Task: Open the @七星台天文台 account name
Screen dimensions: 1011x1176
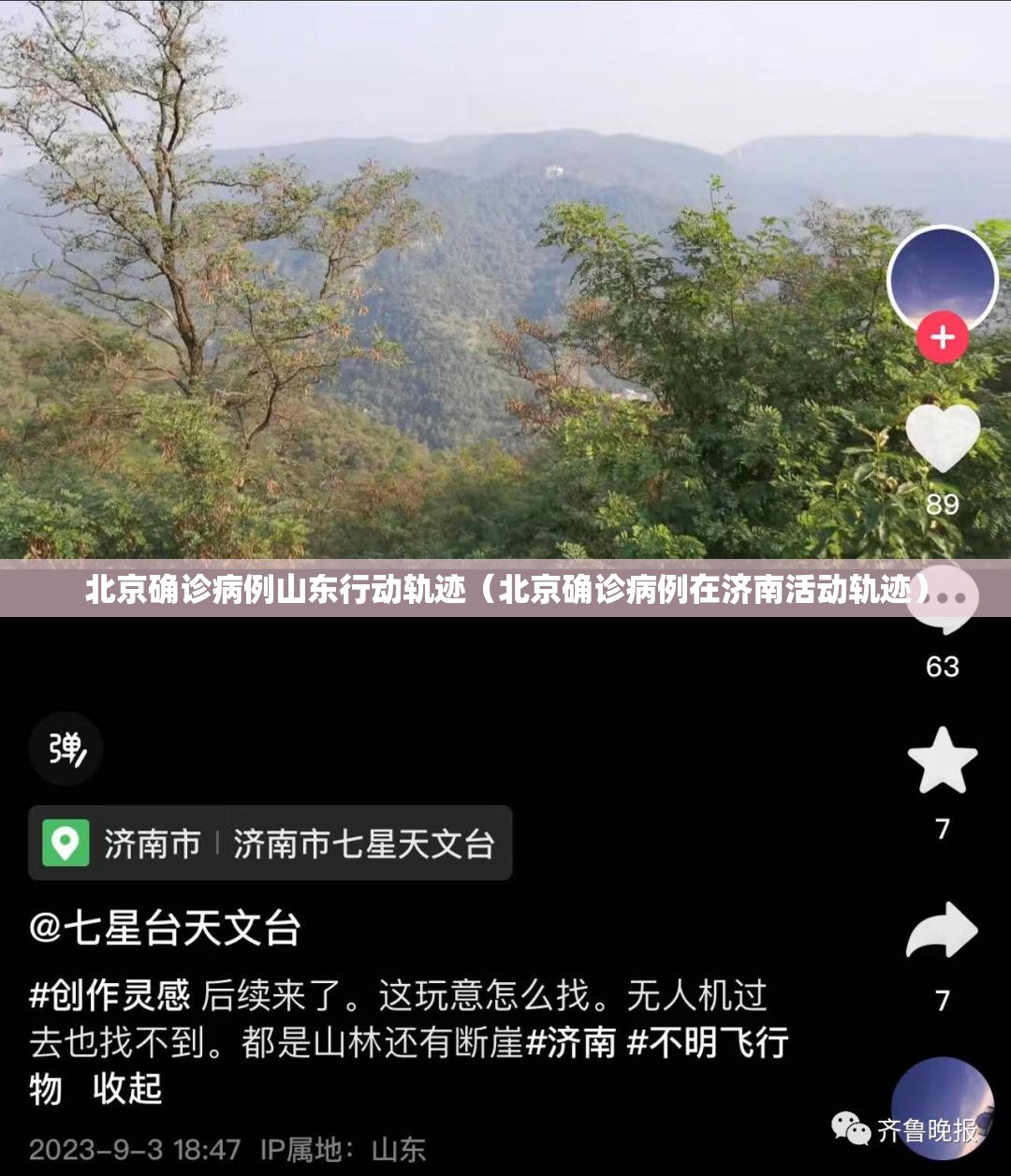Action: click(166, 929)
